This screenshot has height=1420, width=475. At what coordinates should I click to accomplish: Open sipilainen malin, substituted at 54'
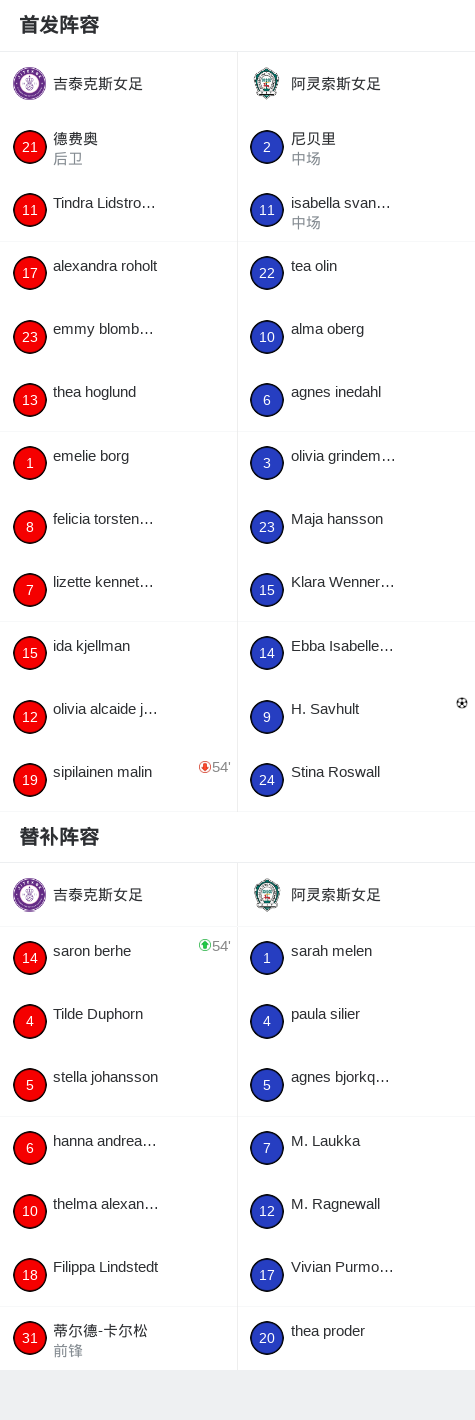[118, 779]
